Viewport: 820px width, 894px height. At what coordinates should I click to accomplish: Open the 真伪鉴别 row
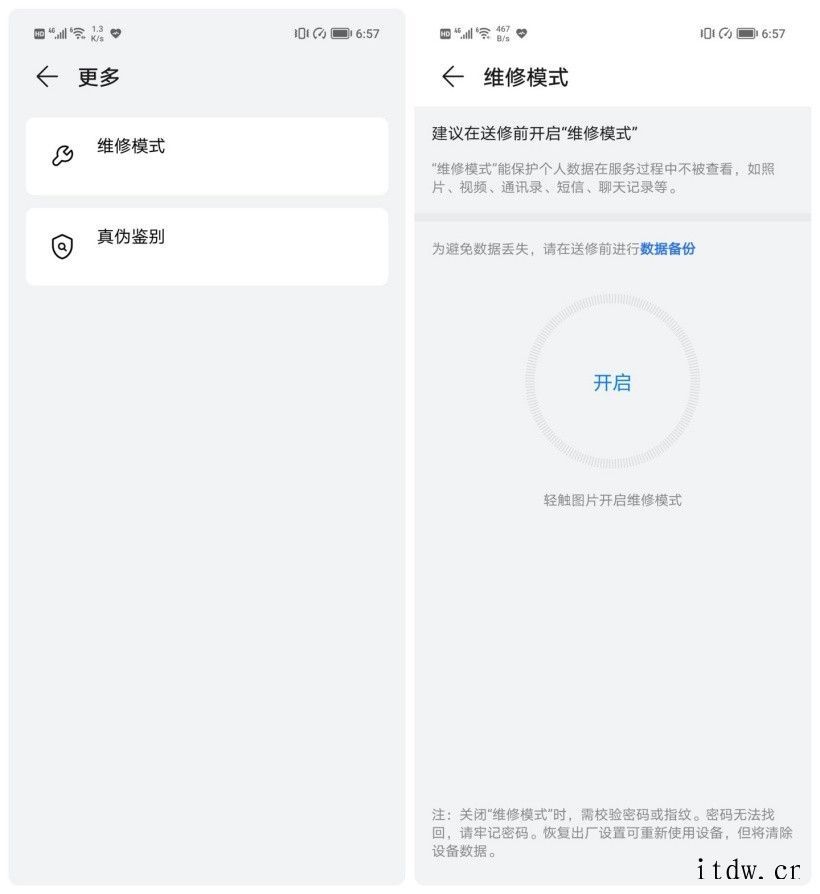click(207, 246)
